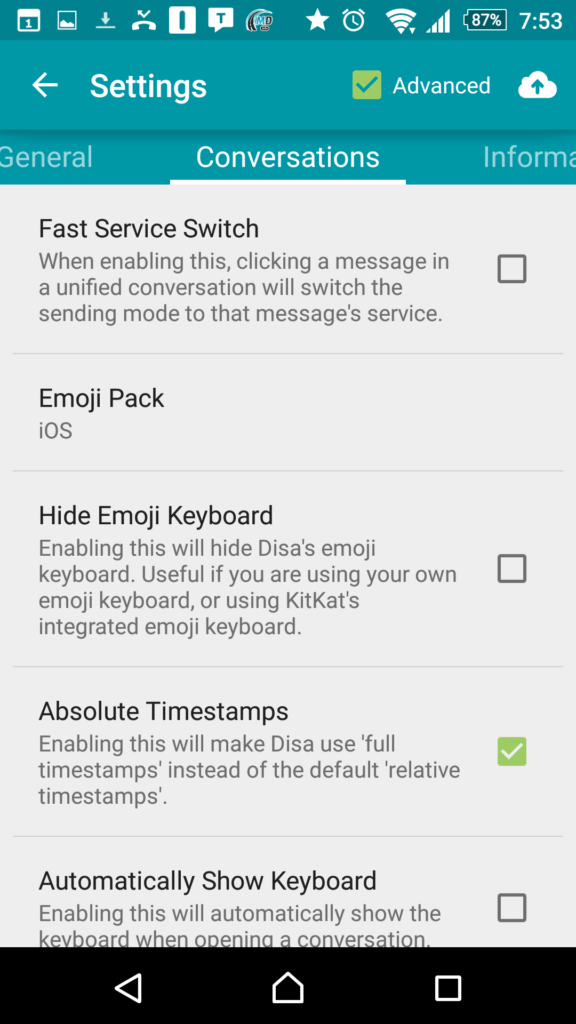Switch to the General tab
Screen dimensions: 576x1024
46,157
